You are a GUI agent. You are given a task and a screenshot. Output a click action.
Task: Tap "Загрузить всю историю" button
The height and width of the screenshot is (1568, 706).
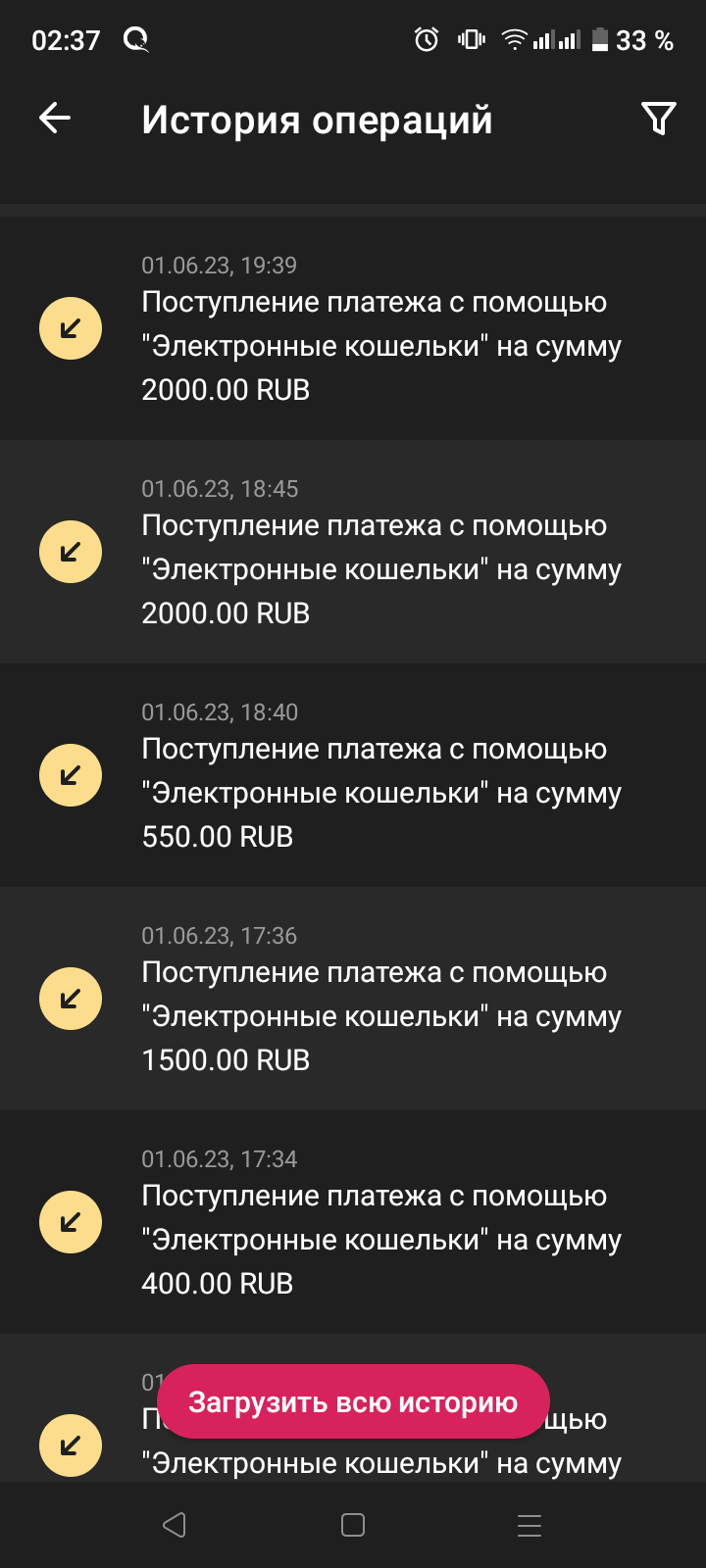[x=353, y=1401]
